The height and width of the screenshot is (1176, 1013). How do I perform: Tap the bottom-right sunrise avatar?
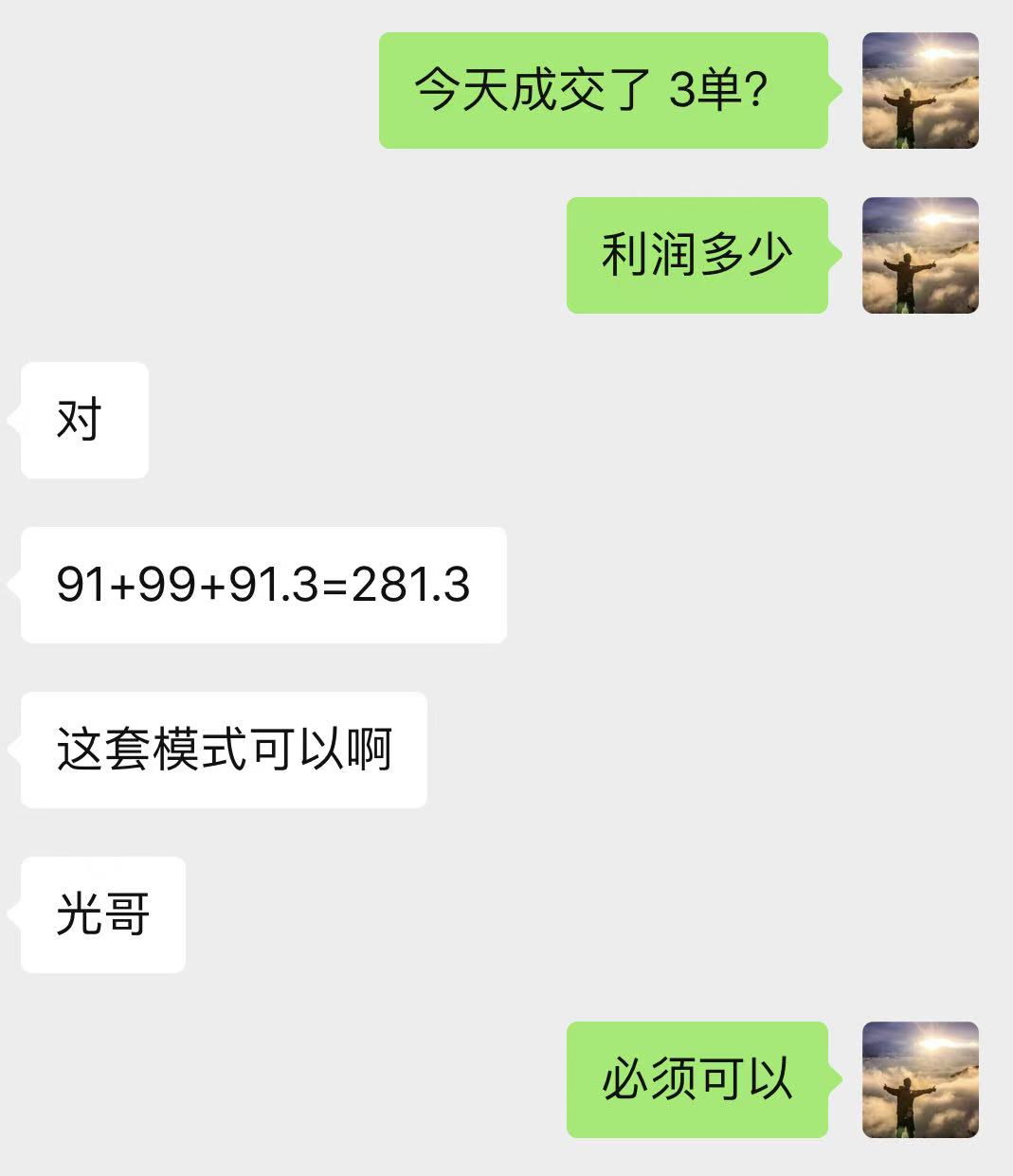(x=920, y=1078)
